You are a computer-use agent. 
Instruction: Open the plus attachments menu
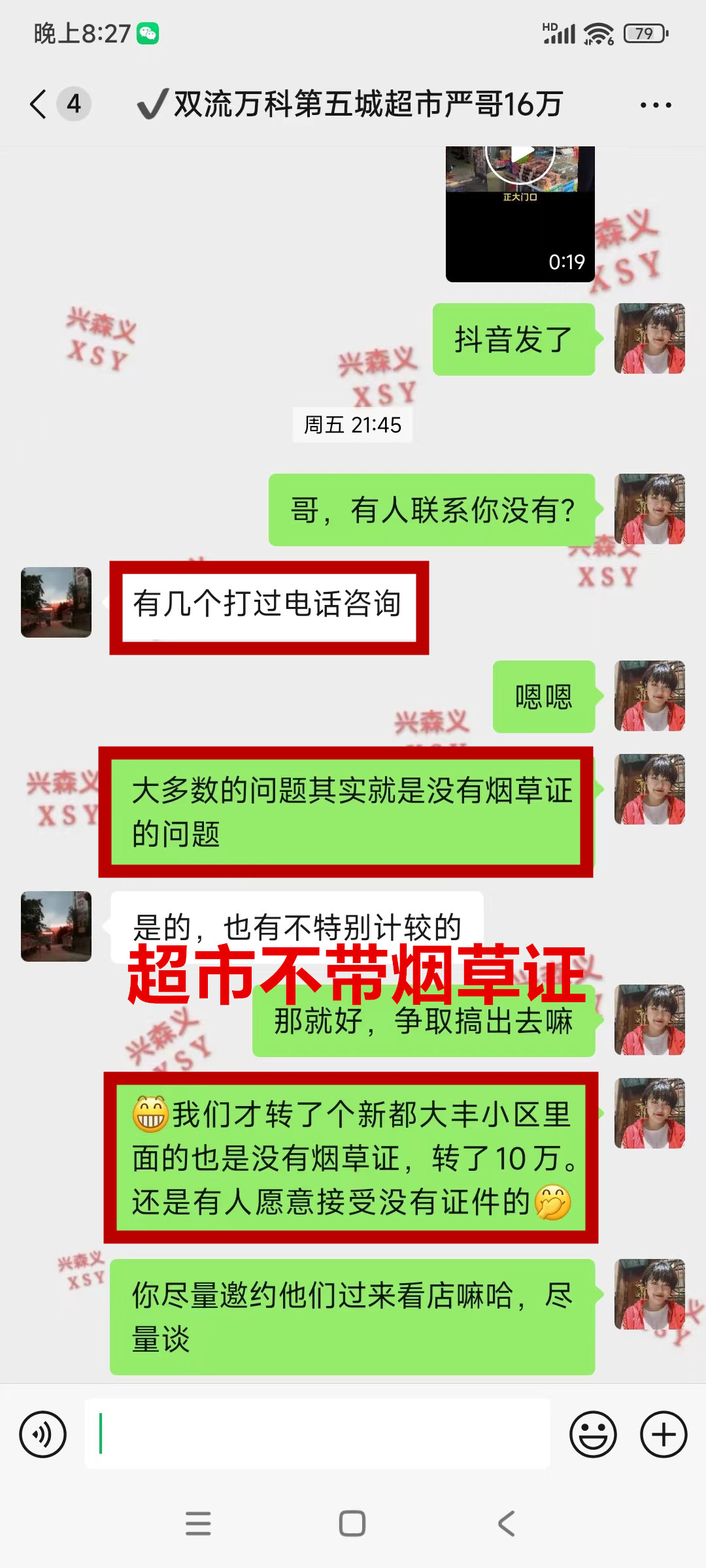pos(663,1435)
